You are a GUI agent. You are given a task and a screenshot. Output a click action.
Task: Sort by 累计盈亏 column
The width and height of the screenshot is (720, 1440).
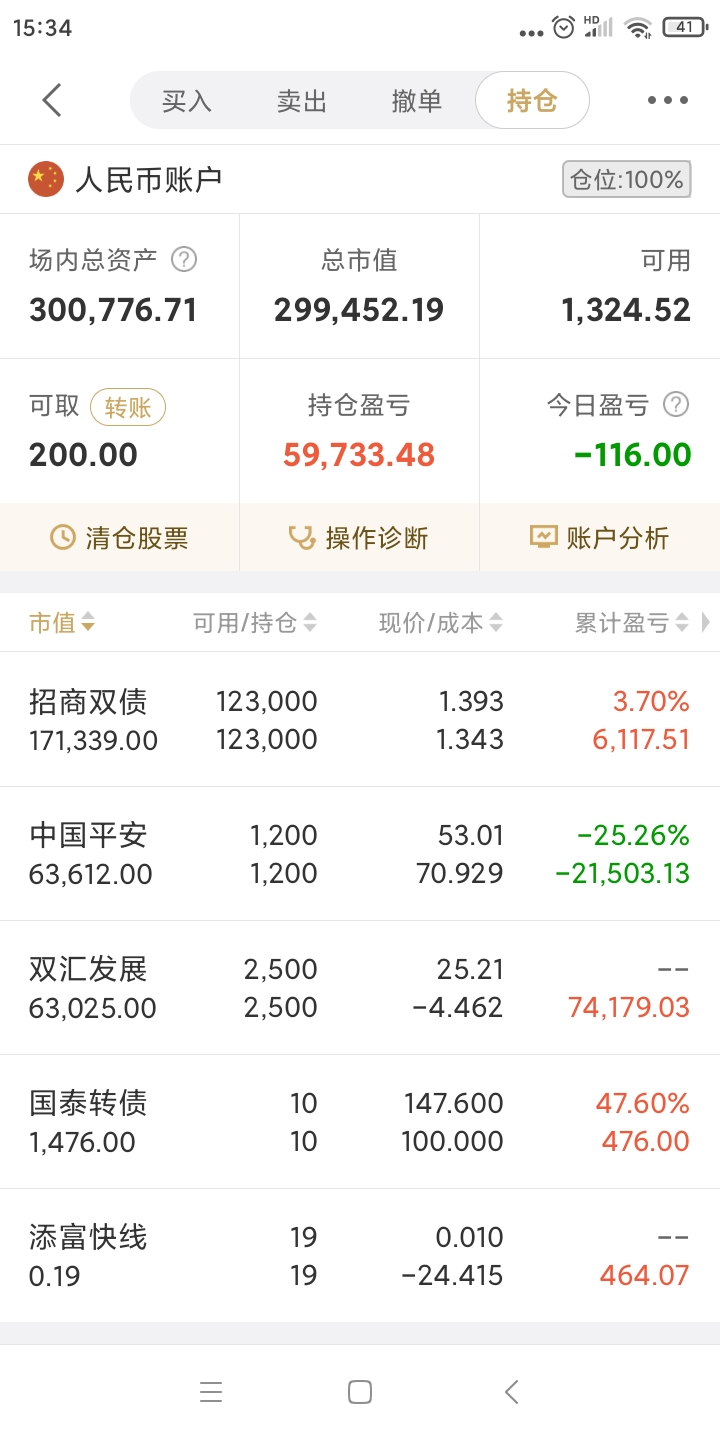click(631, 623)
